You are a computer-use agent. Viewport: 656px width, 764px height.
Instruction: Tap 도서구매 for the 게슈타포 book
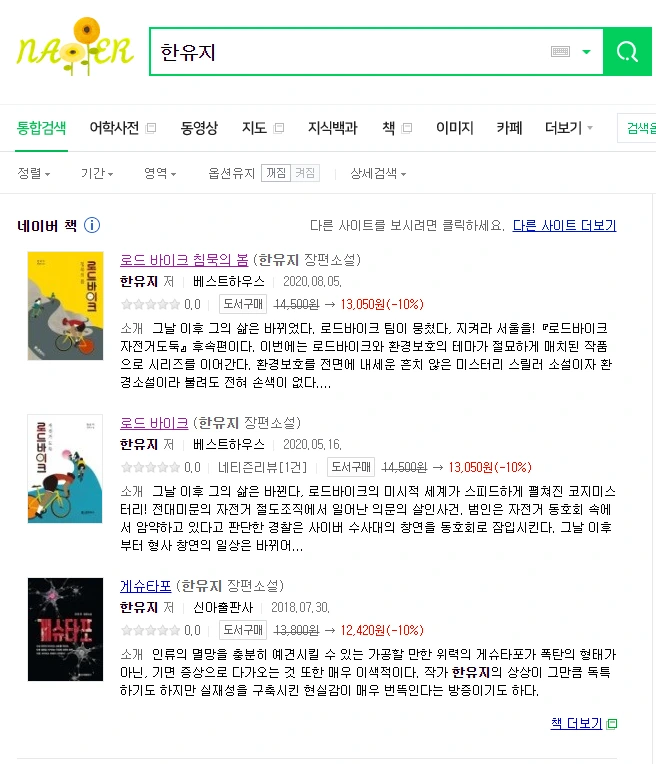243,630
